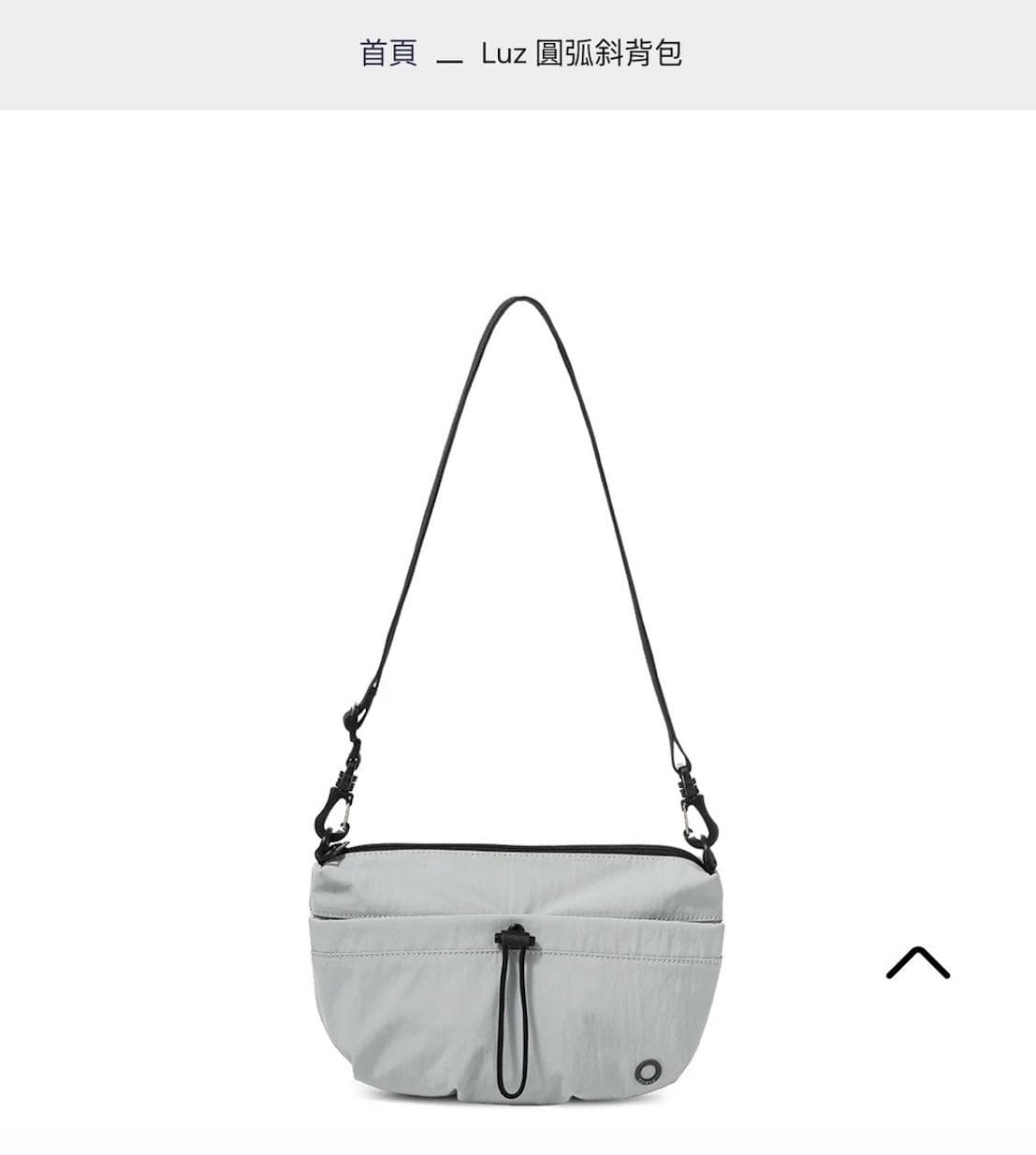Tap the back-to-top arrow
Viewport: 1036px width, 1155px height.
click(x=917, y=962)
